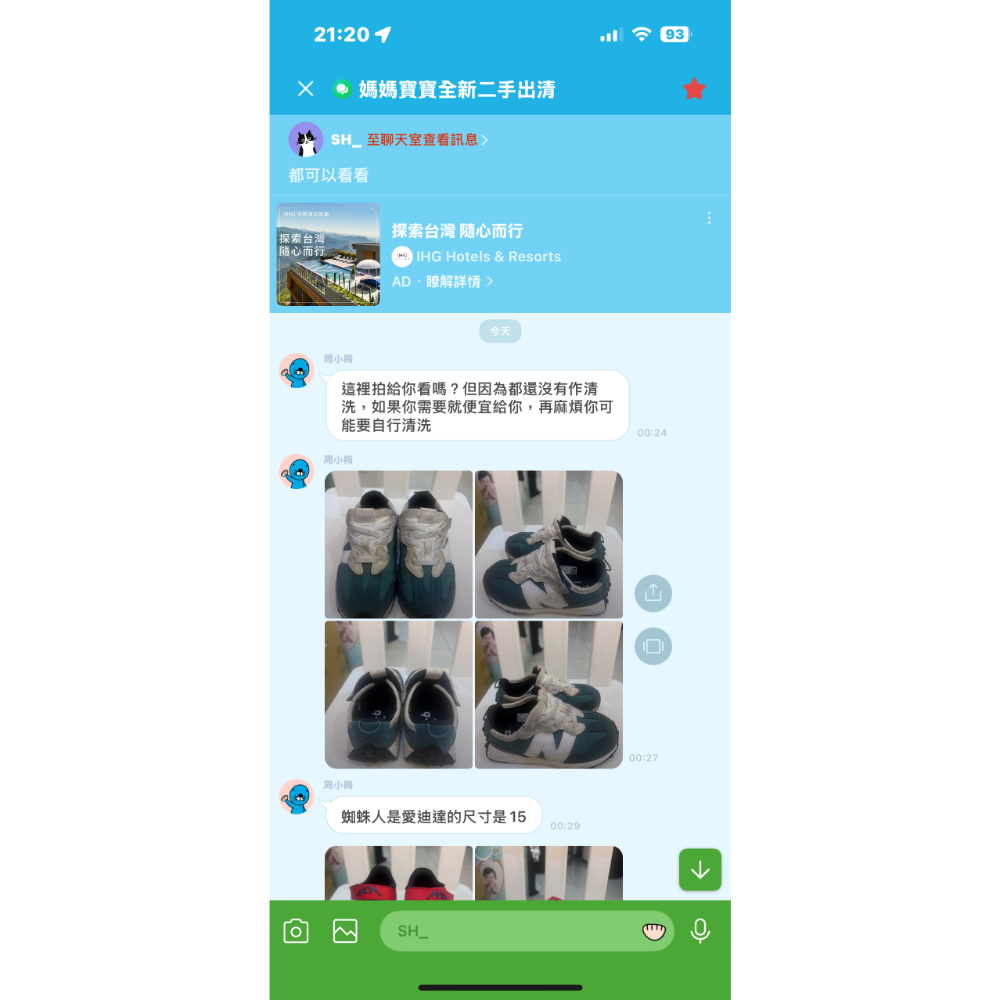Open the photo slideshow viewer icon
This screenshot has width=1000, height=1000.
pyautogui.click(x=653, y=646)
